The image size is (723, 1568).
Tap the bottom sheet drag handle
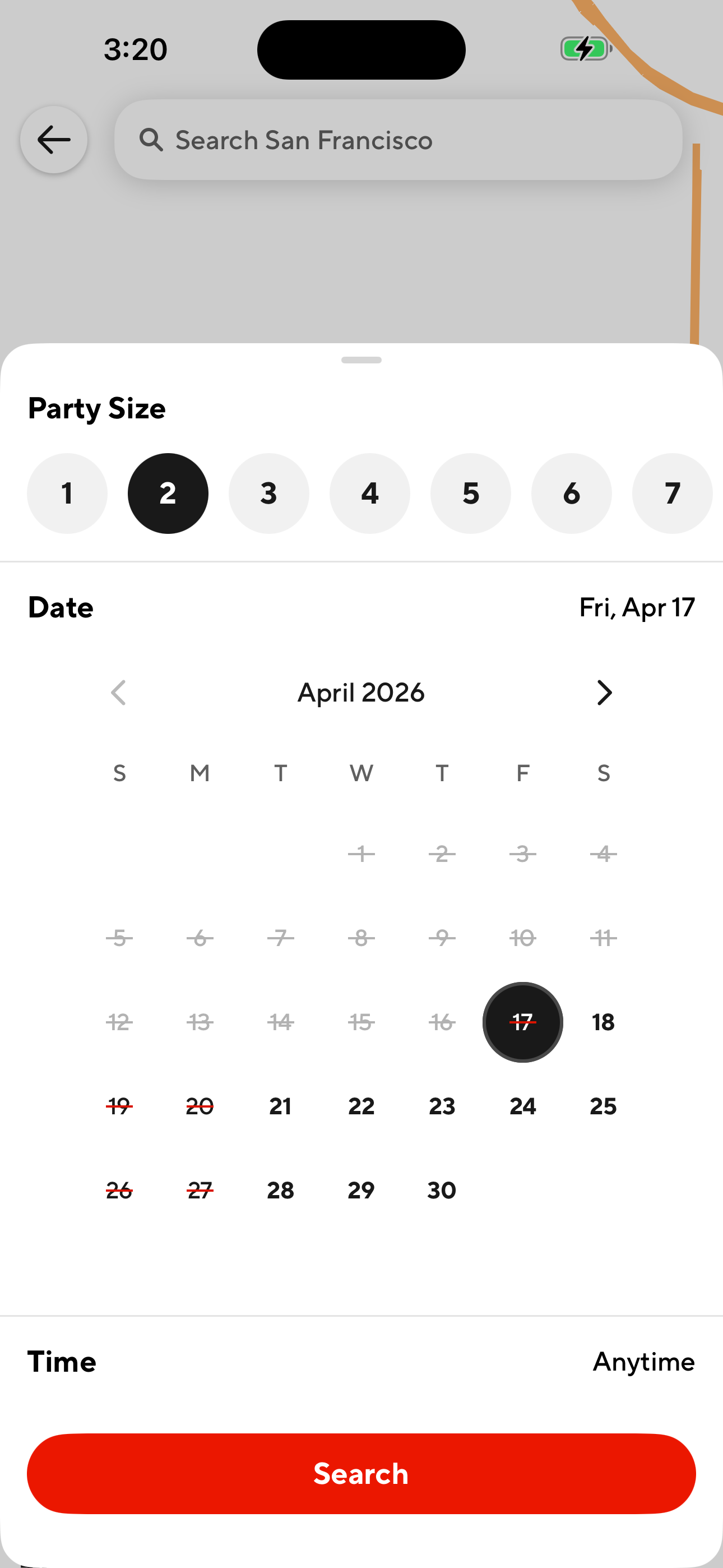[361, 359]
